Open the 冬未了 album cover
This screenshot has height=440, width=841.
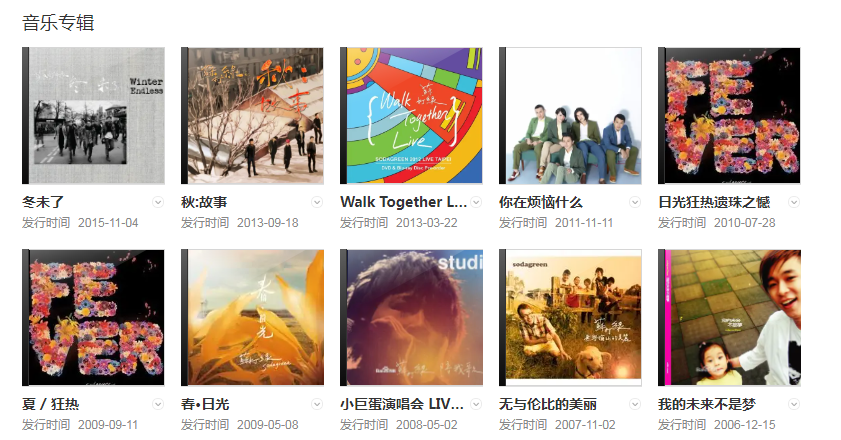coord(93,115)
